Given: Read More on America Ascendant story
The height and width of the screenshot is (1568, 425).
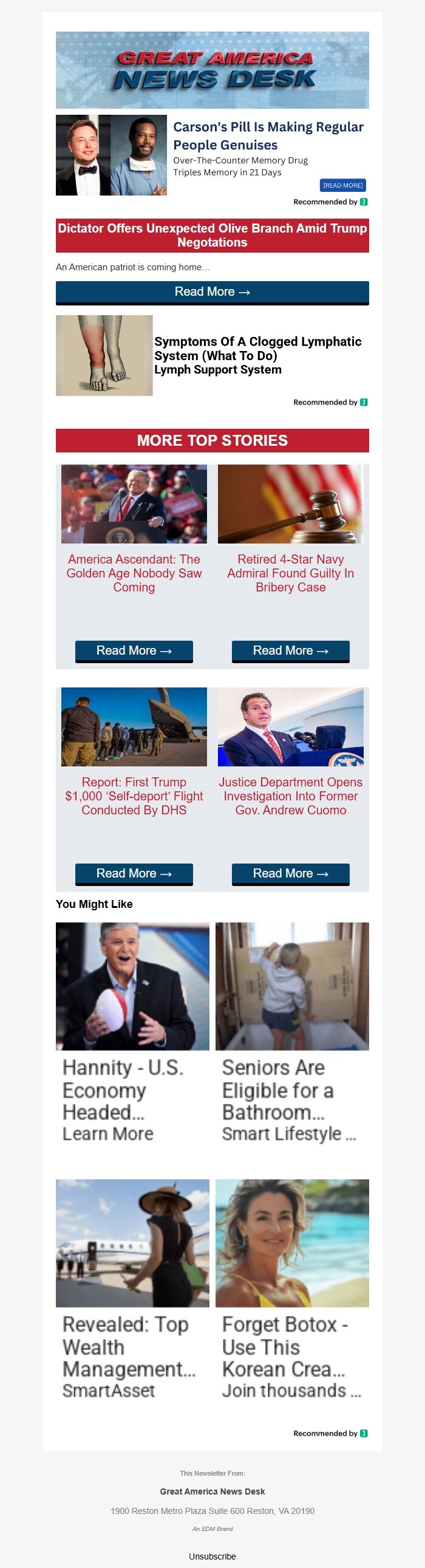Looking at the screenshot, I should (x=134, y=650).
